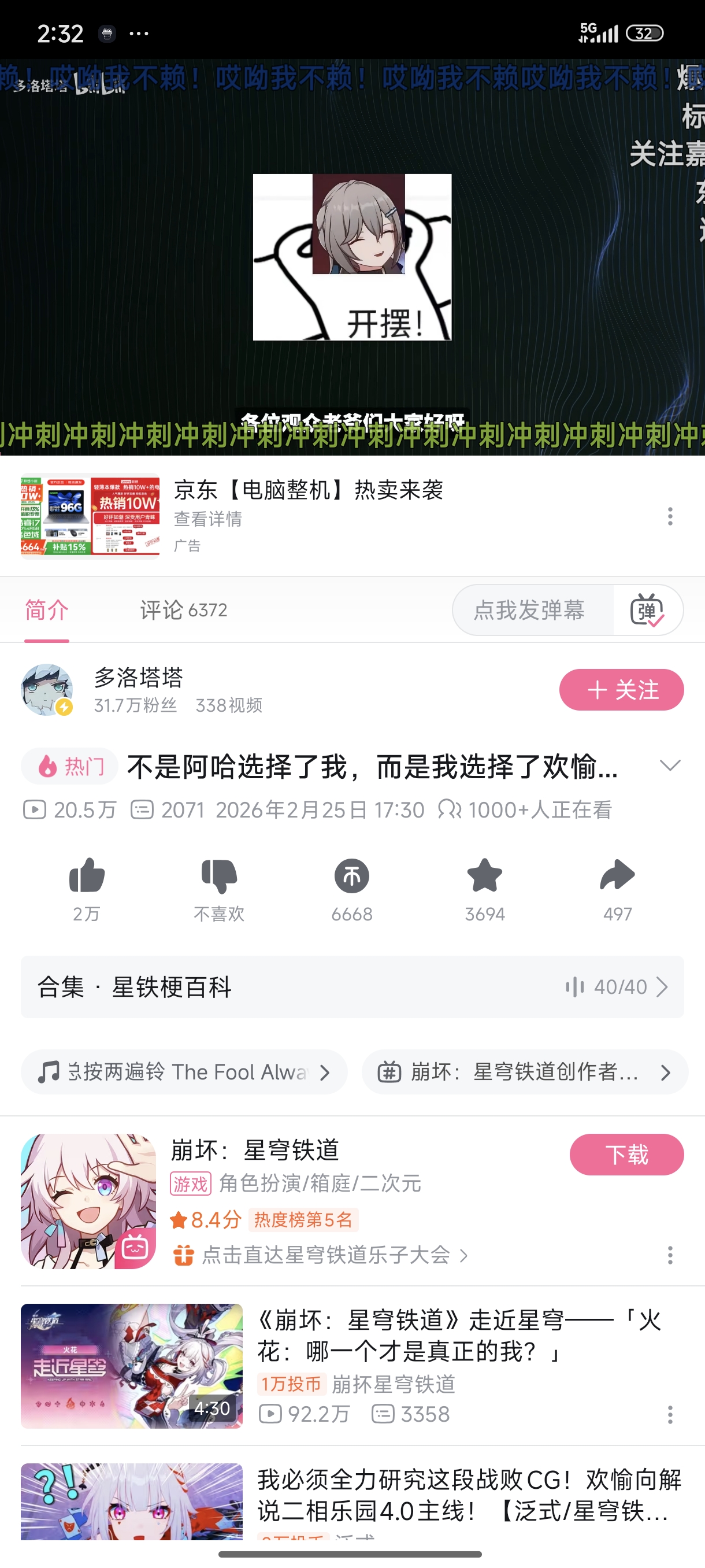This screenshot has height=1568, width=705.
Task: Mark the video as 不喜欢
Action: 219,877
